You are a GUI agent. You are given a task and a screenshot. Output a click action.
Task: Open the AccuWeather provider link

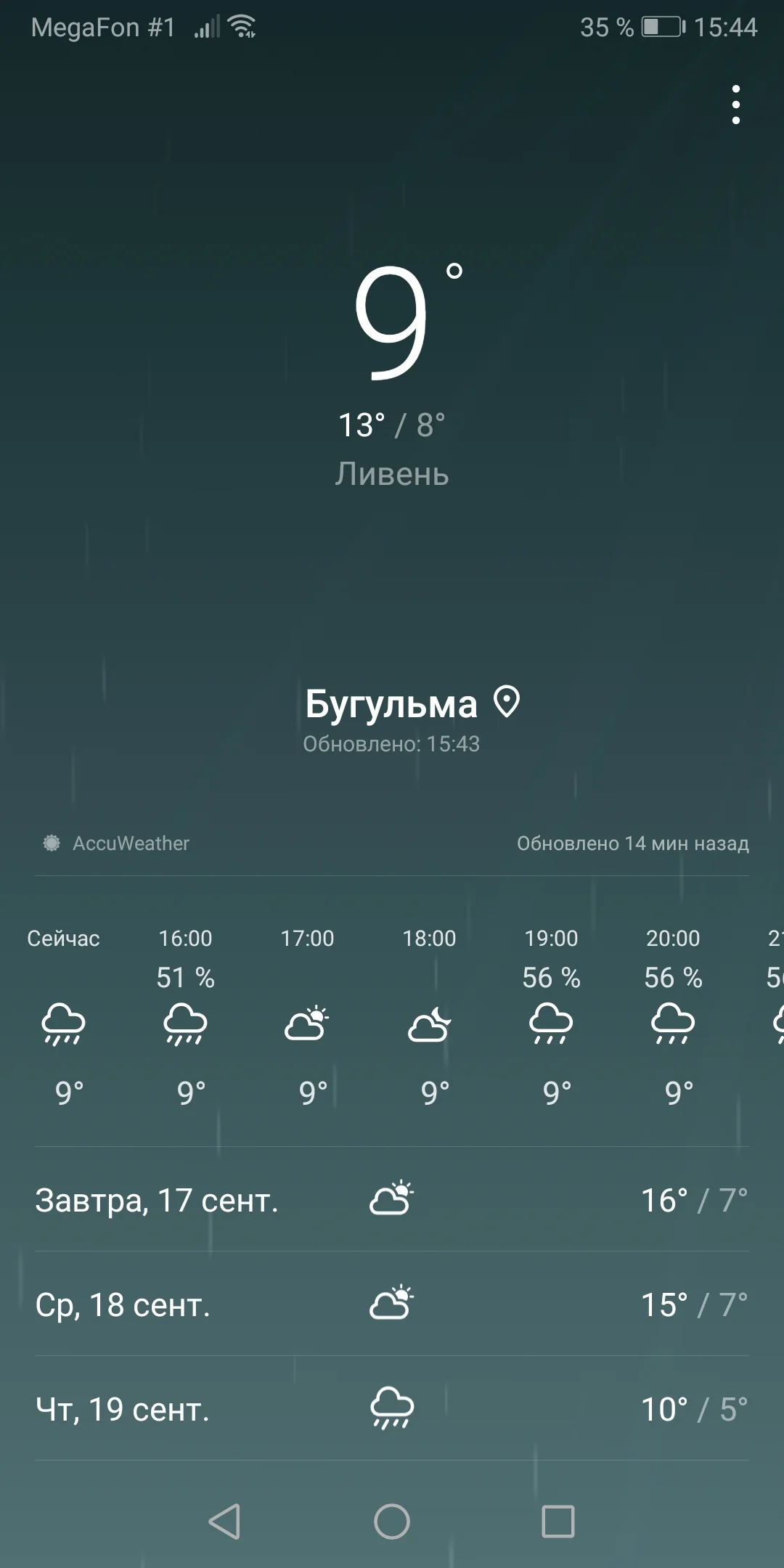click(131, 843)
